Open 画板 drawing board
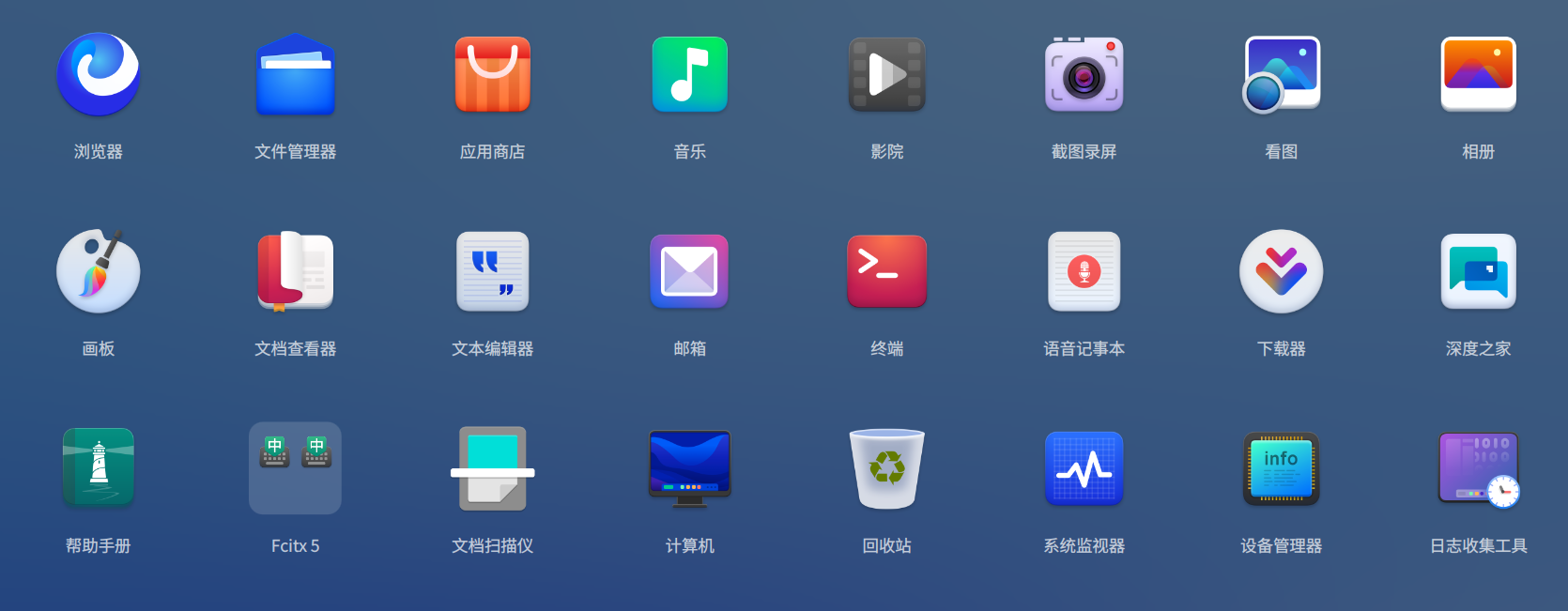 (x=99, y=272)
